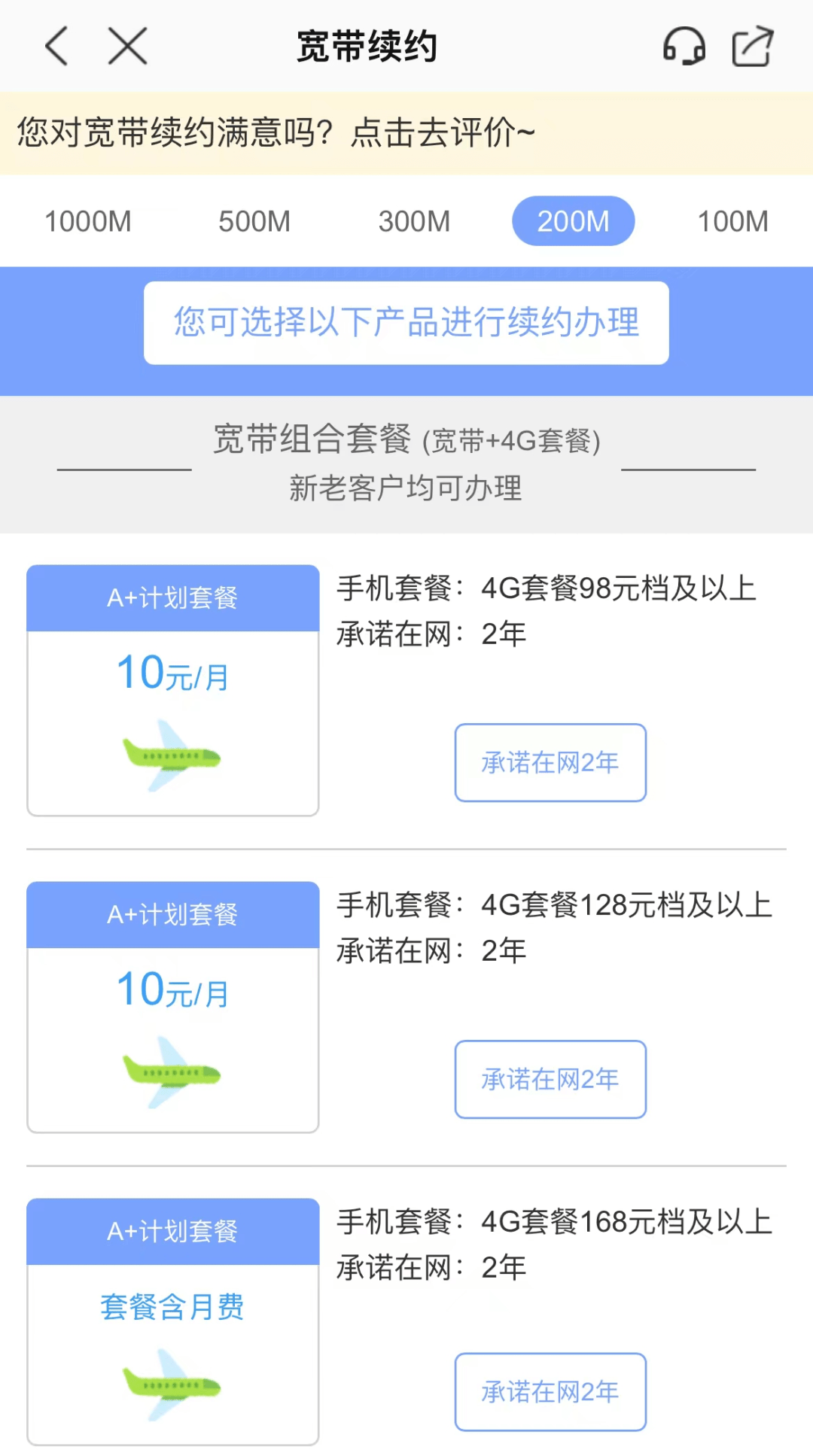Share this page using the share icon

coord(753,45)
